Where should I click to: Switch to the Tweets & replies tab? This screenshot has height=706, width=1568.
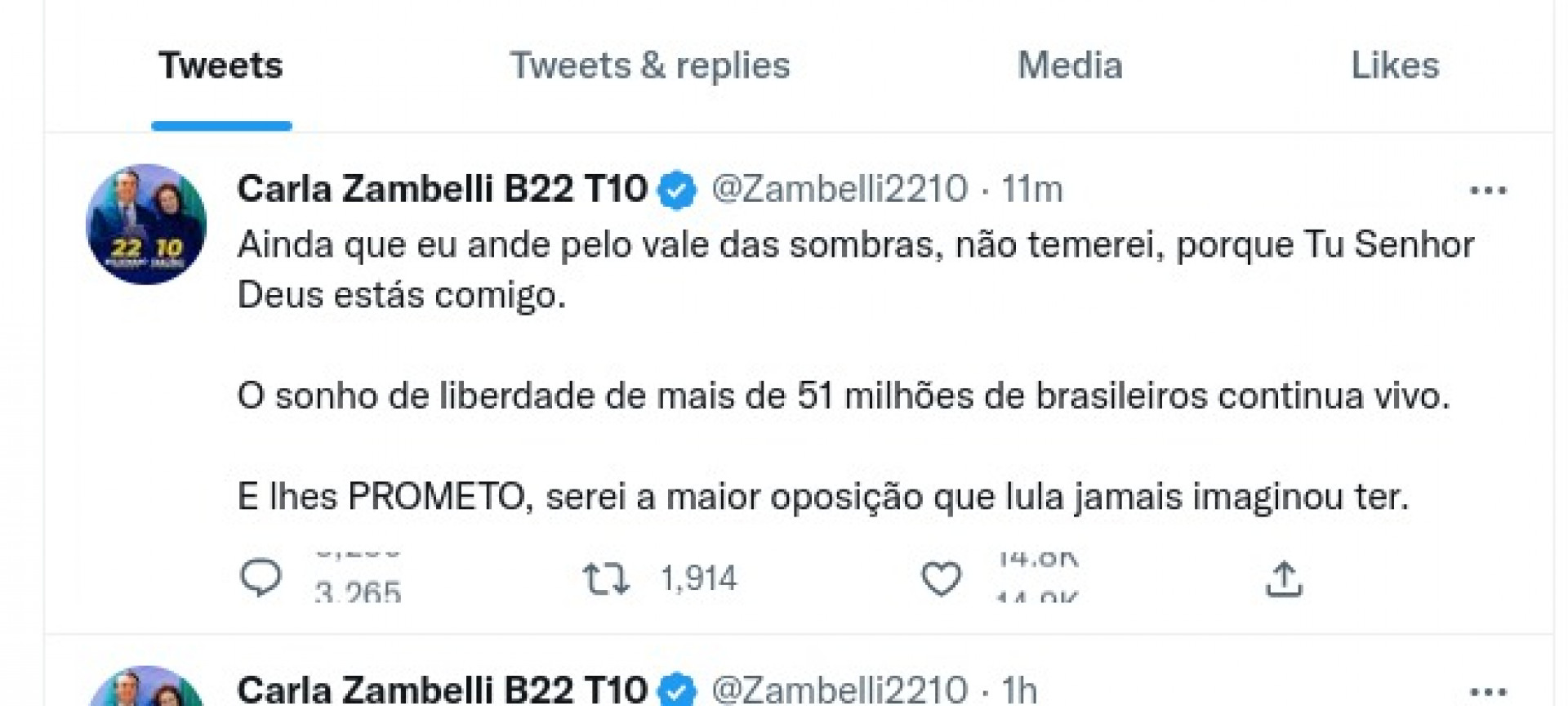click(649, 65)
